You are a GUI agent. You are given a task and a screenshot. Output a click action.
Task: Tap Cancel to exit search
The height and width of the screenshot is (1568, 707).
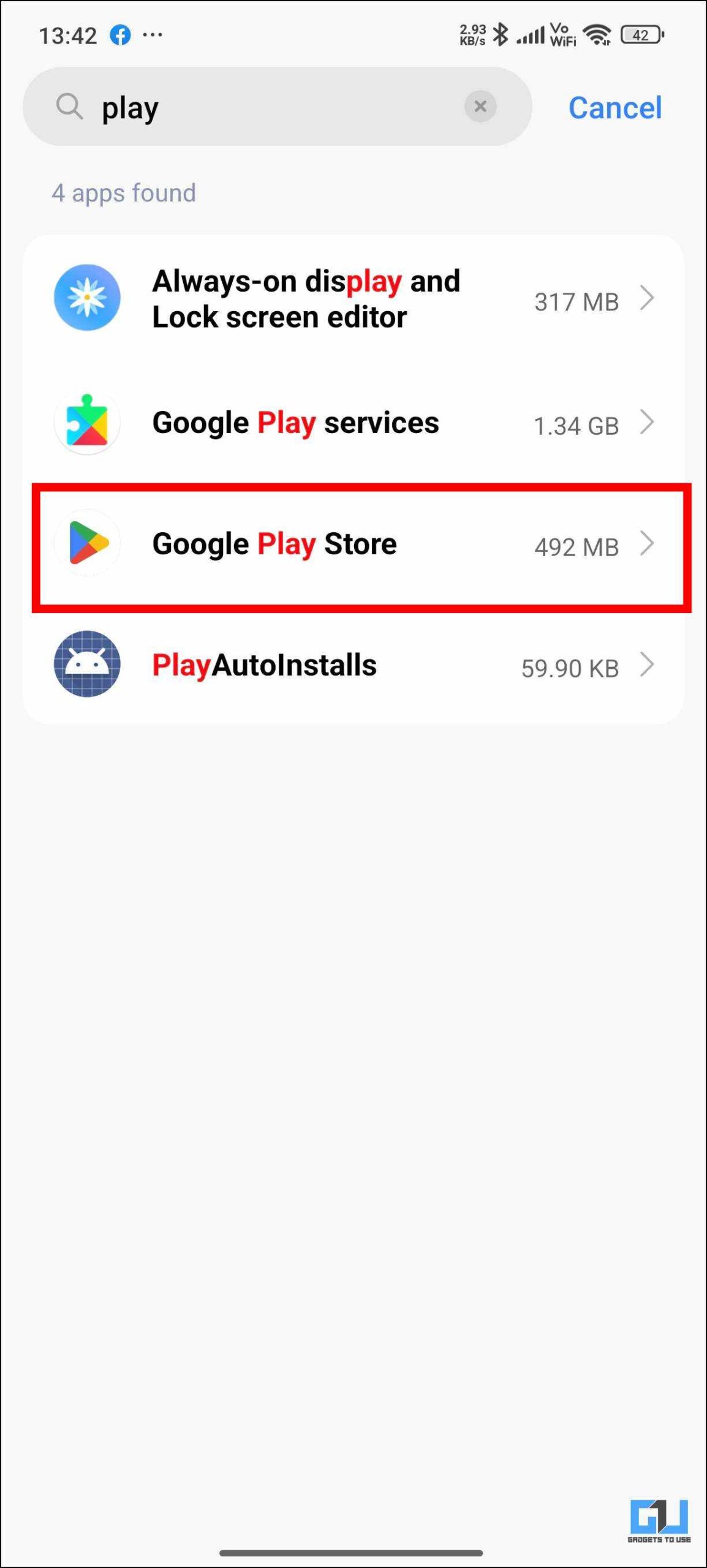pos(615,108)
